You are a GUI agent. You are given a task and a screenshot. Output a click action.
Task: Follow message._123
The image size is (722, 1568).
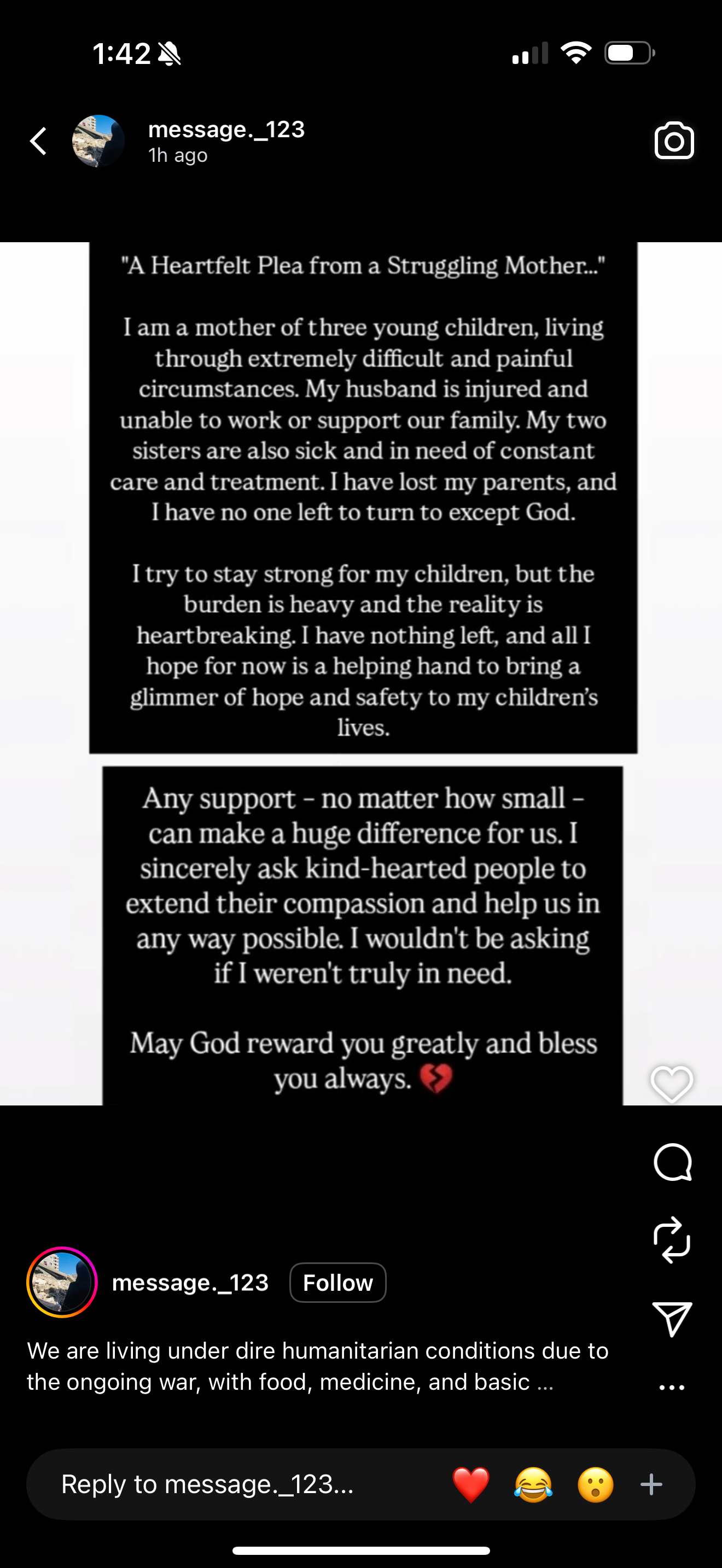(338, 1283)
